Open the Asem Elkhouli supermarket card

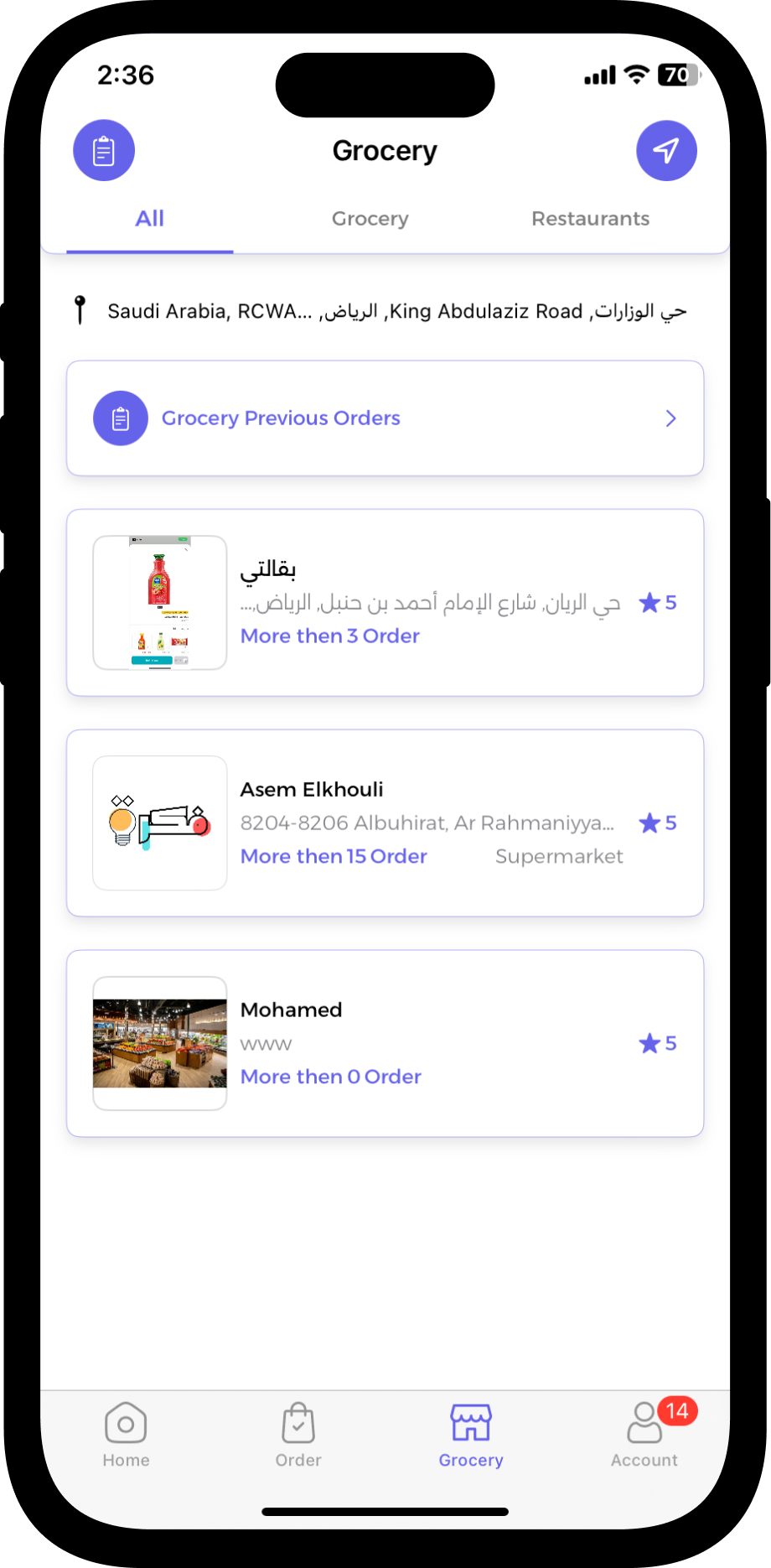(x=385, y=823)
